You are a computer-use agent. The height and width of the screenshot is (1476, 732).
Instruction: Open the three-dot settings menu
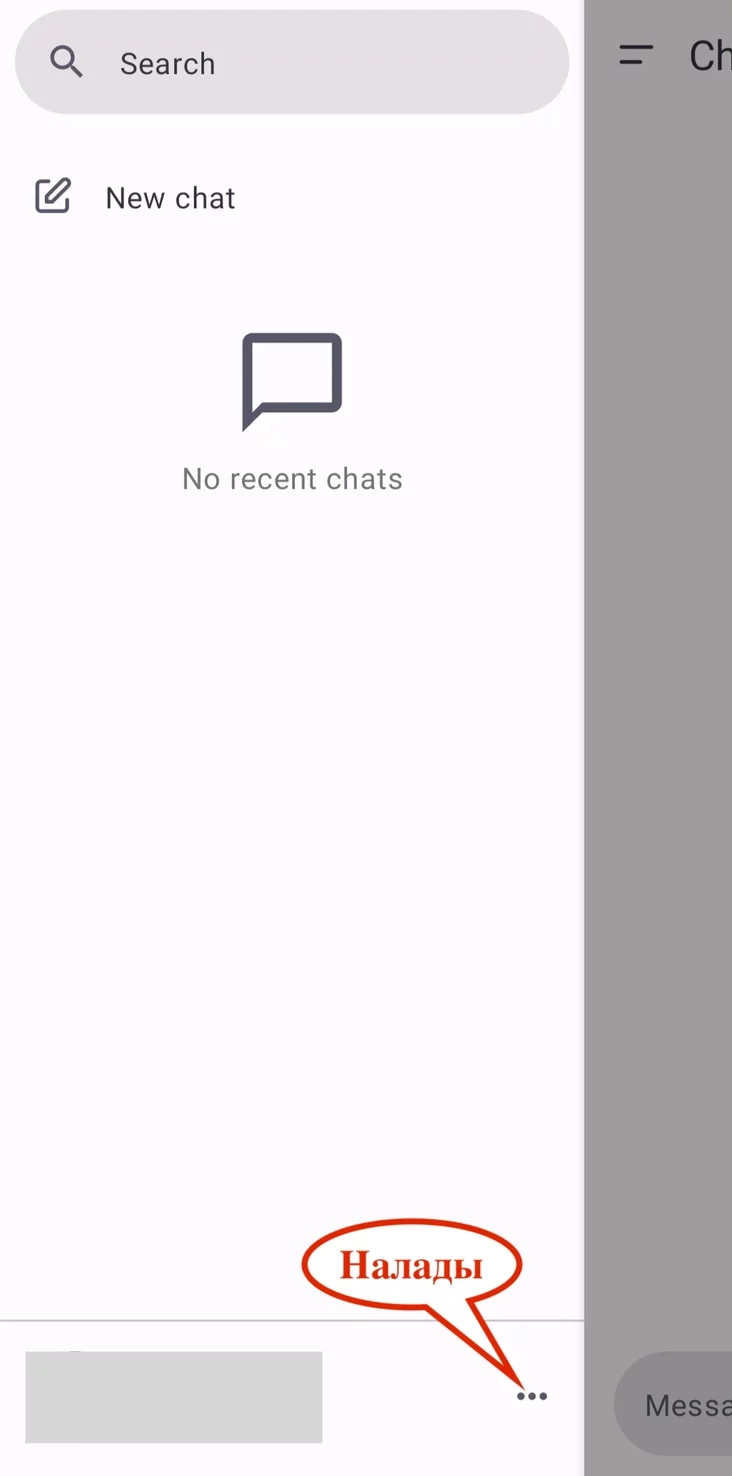(x=532, y=1396)
